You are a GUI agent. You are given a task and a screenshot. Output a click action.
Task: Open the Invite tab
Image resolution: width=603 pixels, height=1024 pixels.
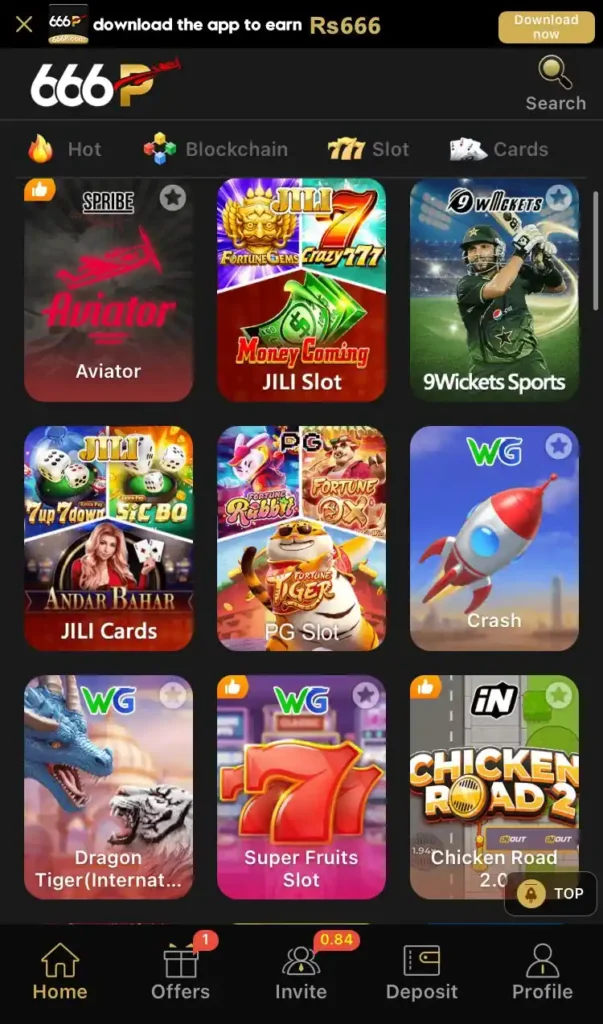tap(301, 974)
